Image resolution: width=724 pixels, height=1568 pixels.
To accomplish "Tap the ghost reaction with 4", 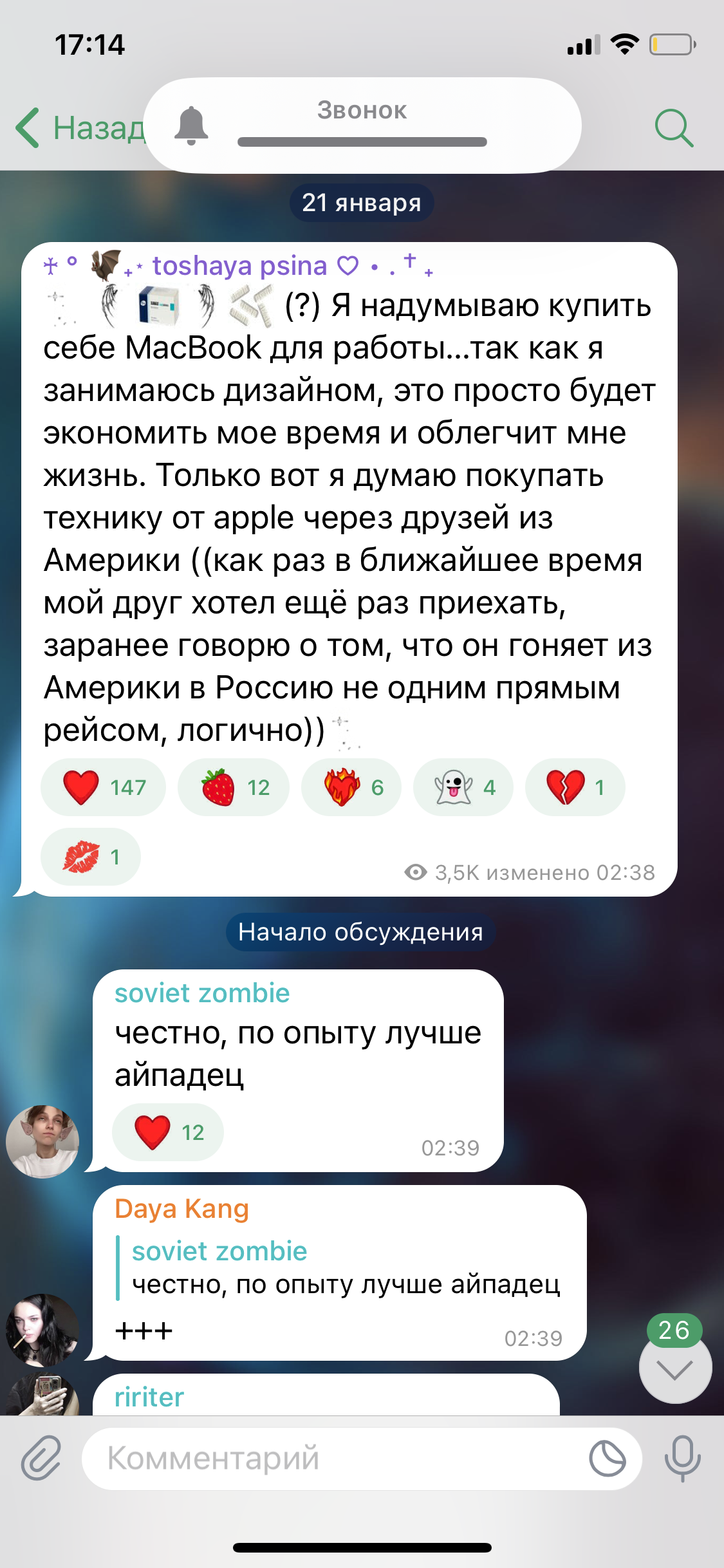I will pyautogui.click(x=463, y=787).
